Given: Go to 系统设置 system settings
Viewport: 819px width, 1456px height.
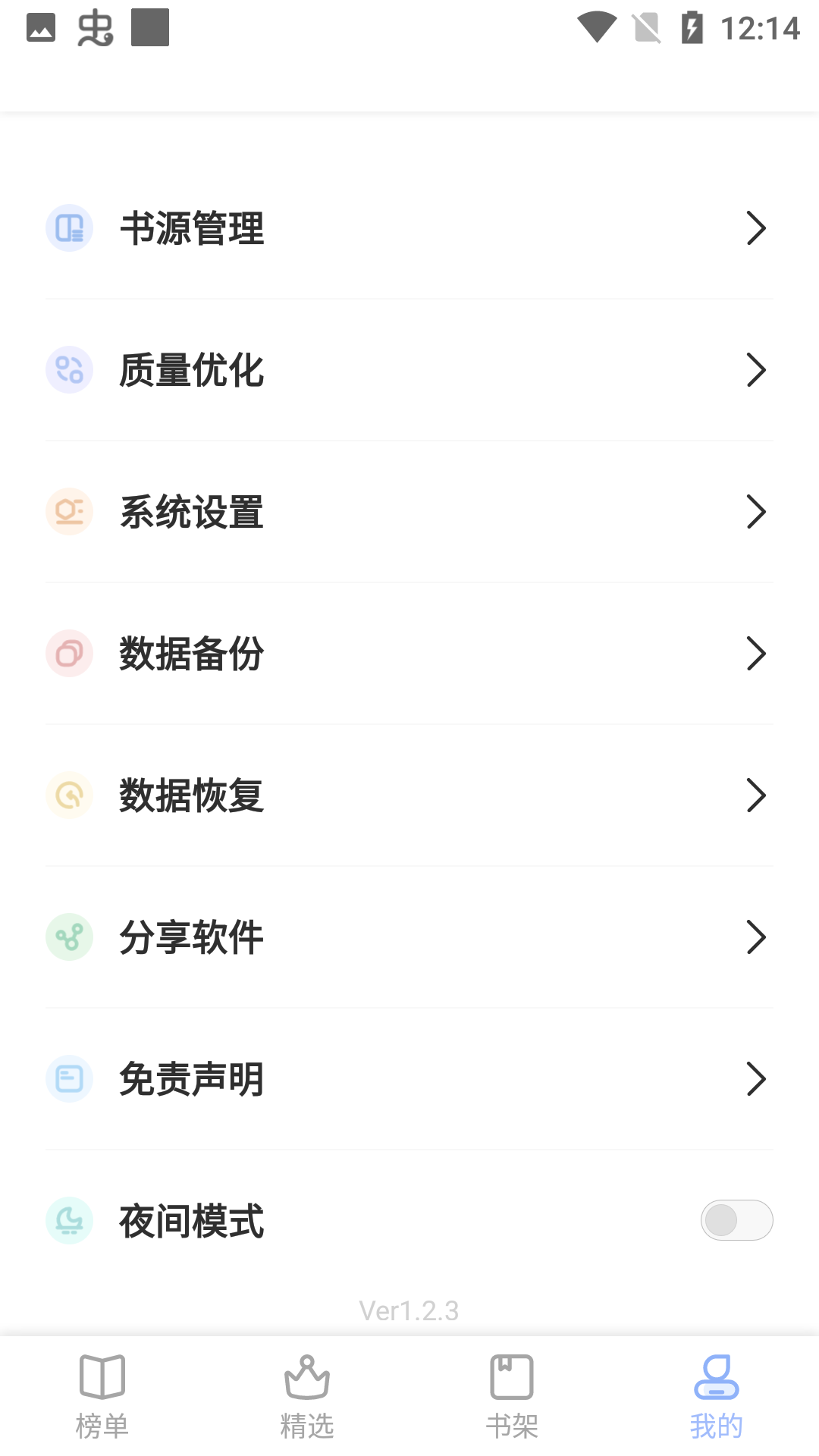Looking at the screenshot, I should pos(409,512).
